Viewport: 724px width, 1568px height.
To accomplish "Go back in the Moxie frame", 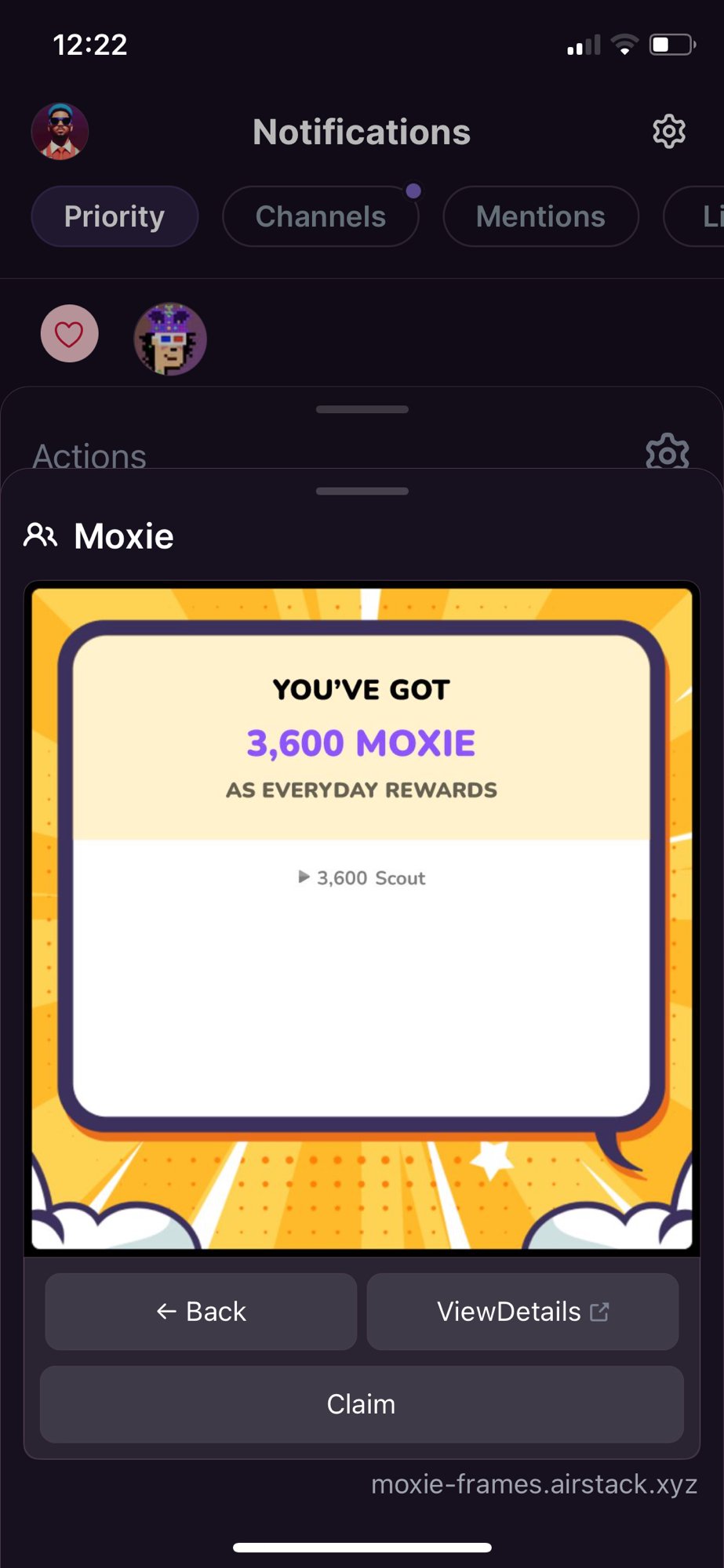I will [x=201, y=1312].
